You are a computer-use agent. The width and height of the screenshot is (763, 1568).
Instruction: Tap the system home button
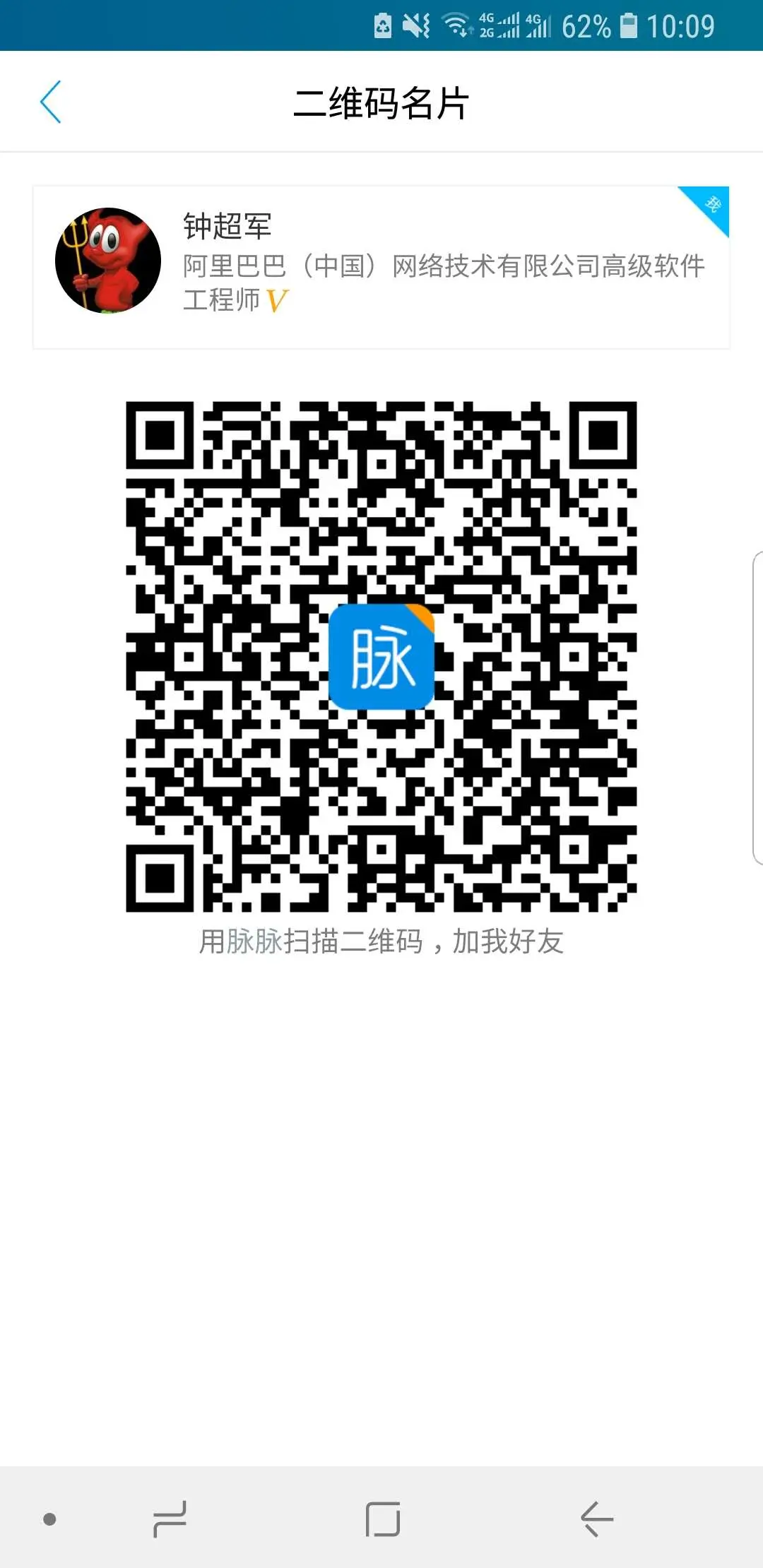click(x=382, y=1519)
